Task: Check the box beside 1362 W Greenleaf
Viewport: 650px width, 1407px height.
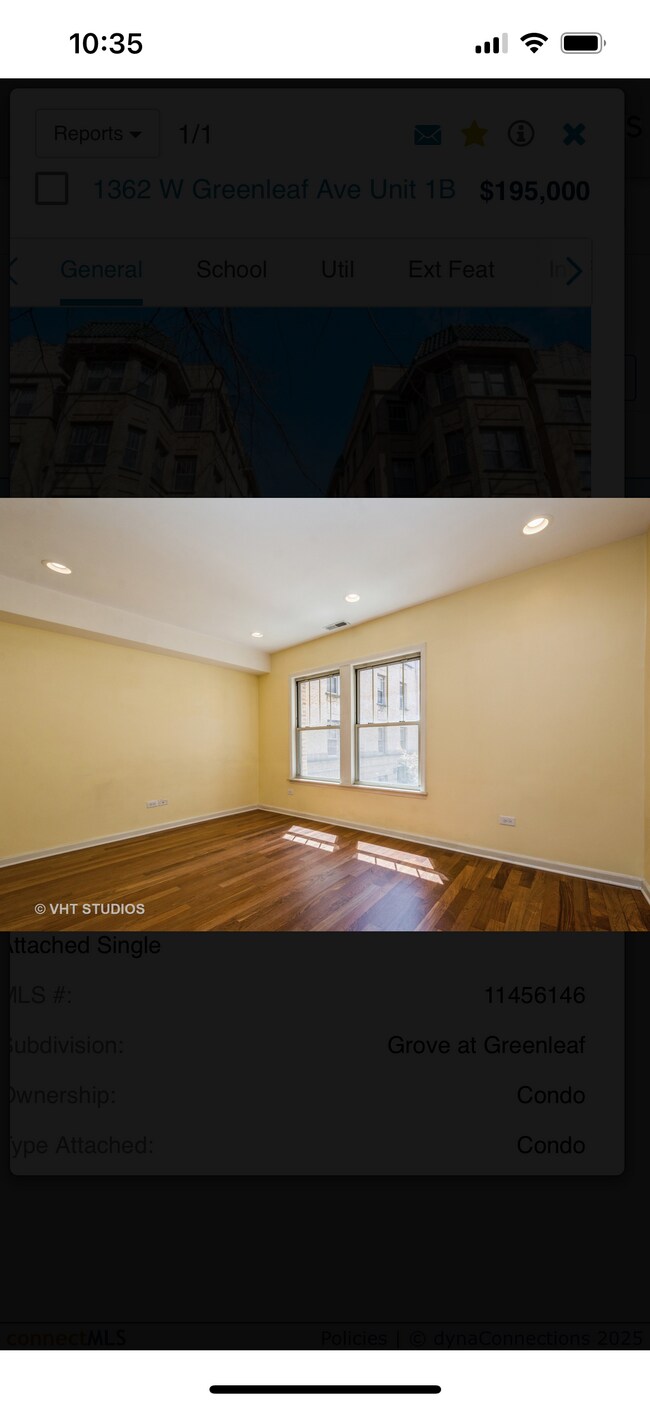Action: [x=52, y=189]
